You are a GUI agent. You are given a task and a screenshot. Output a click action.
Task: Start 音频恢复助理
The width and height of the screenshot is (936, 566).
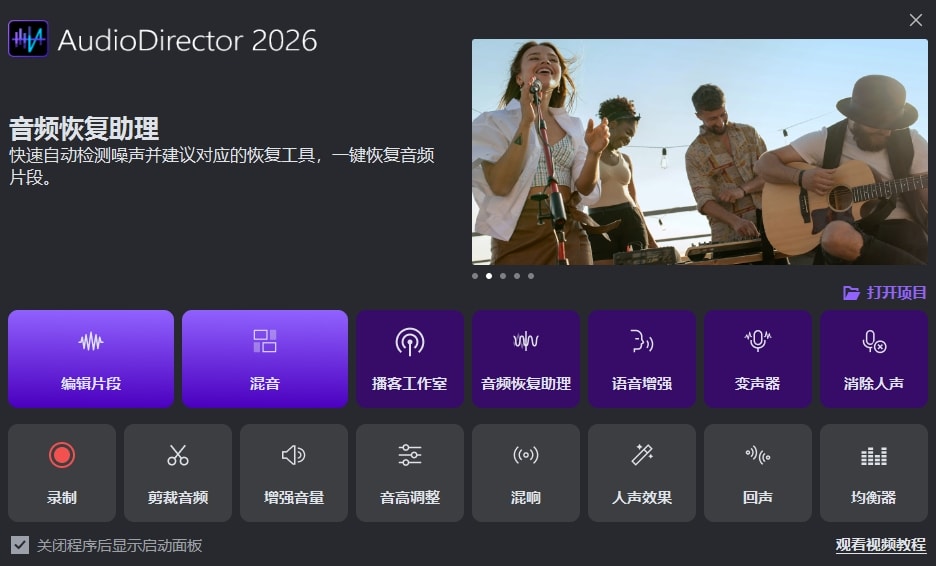pyautogui.click(x=526, y=358)
